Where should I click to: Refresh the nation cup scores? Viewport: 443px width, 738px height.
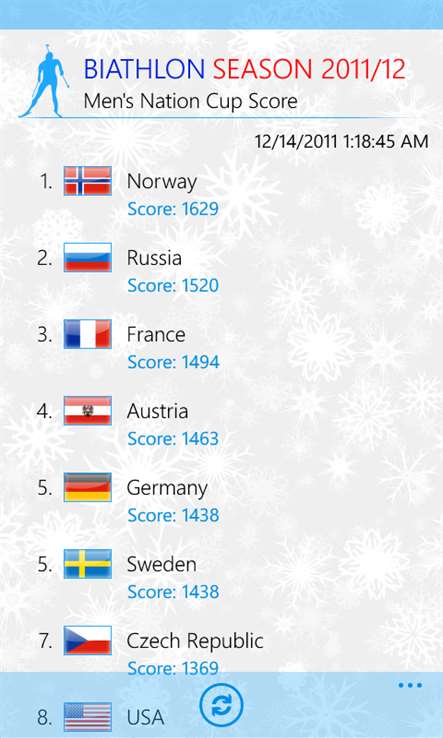221,705
